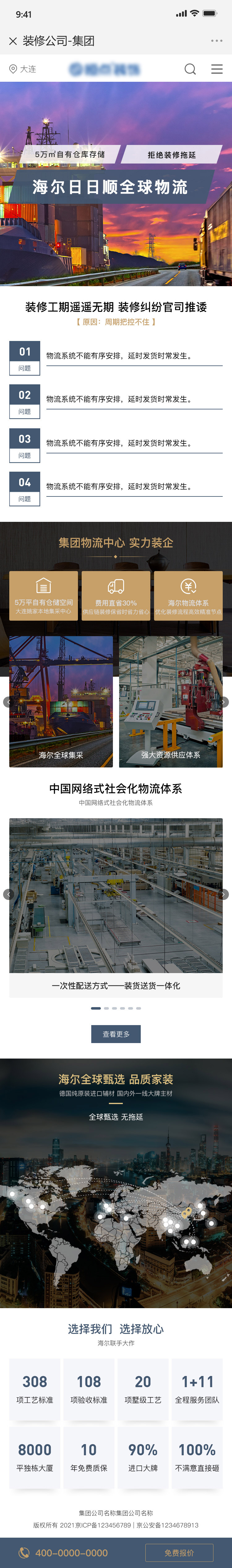Tap the 查看更多 button

[x=116, y=1033]
